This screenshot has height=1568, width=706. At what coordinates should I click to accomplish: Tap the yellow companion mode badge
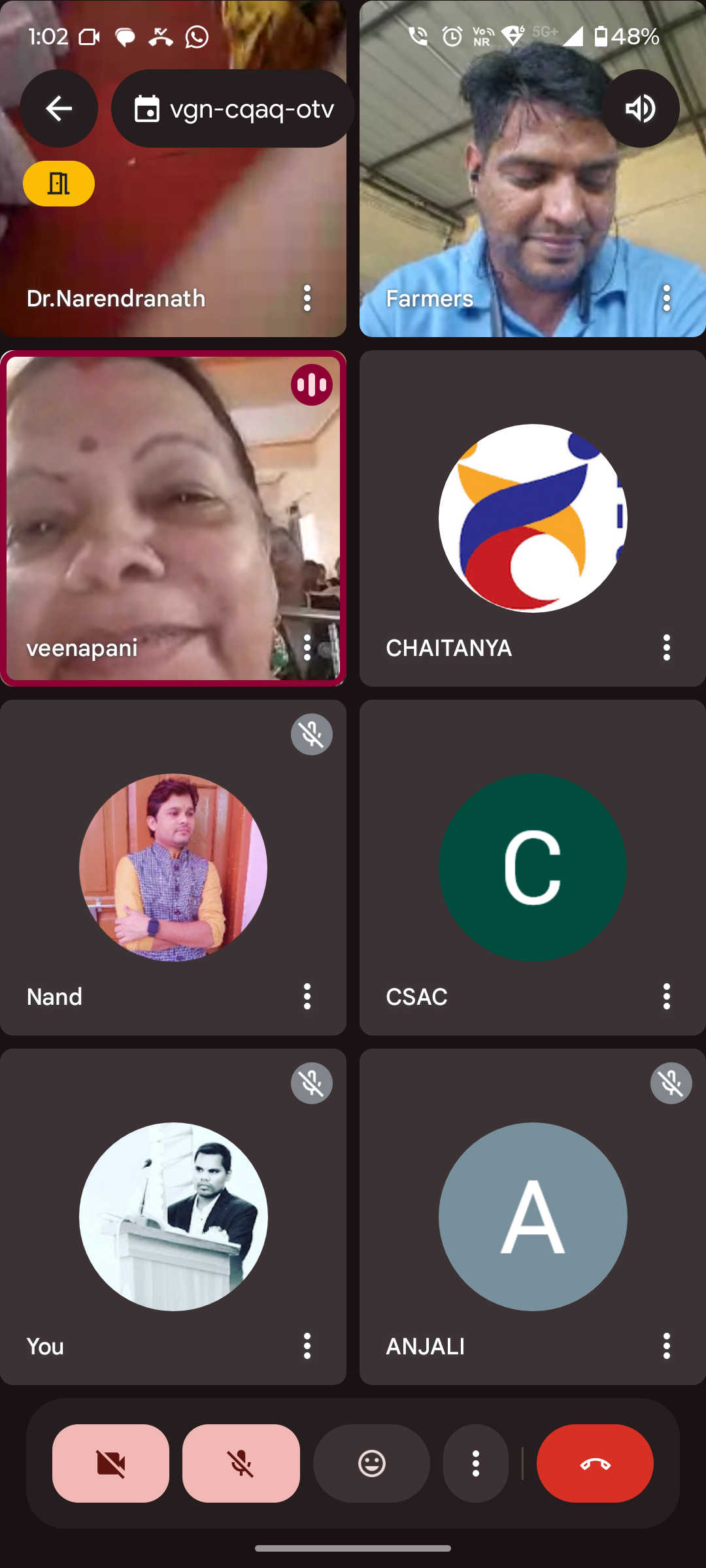click(59, 184)
